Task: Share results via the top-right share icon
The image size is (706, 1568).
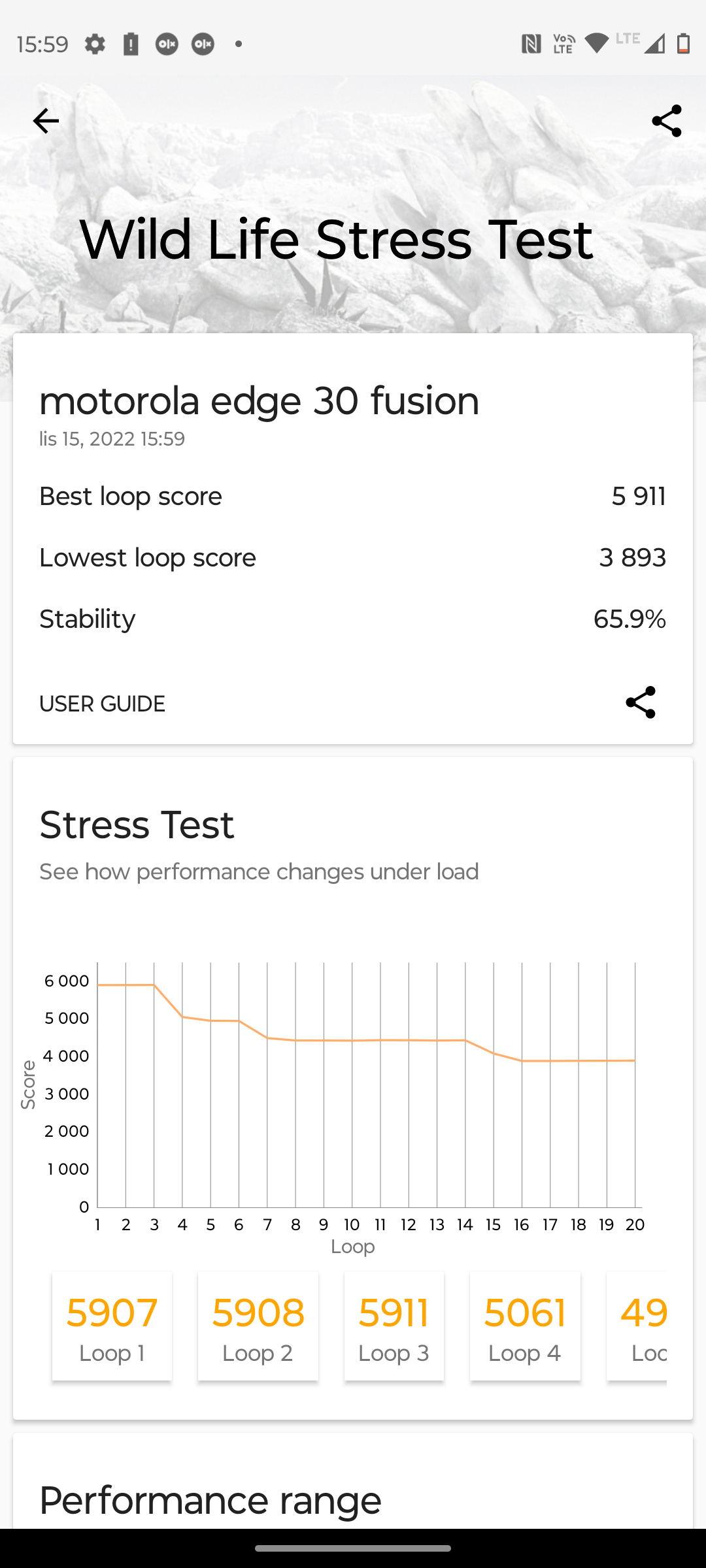Action: tap(666, 121)
